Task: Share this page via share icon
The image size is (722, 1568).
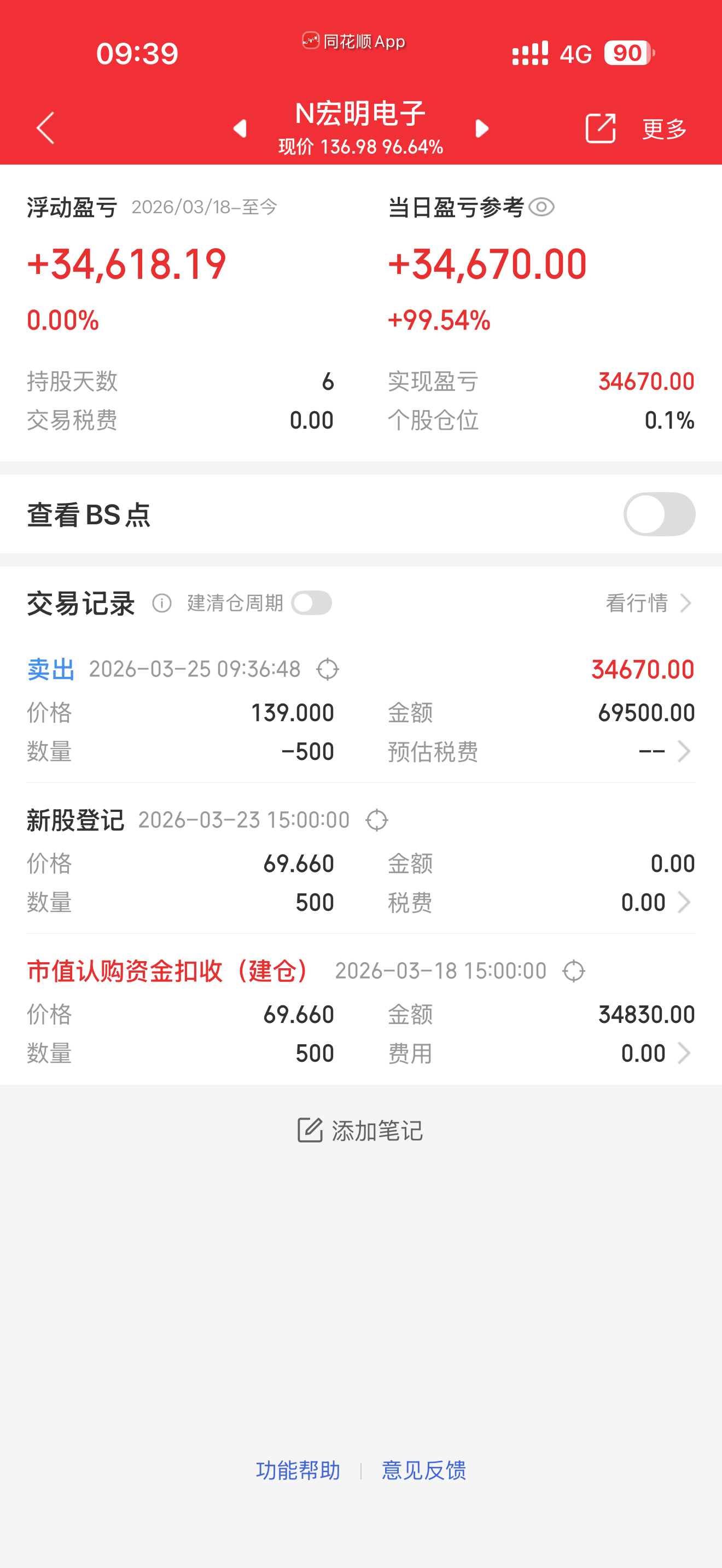Action: click(x=600, y=128)
